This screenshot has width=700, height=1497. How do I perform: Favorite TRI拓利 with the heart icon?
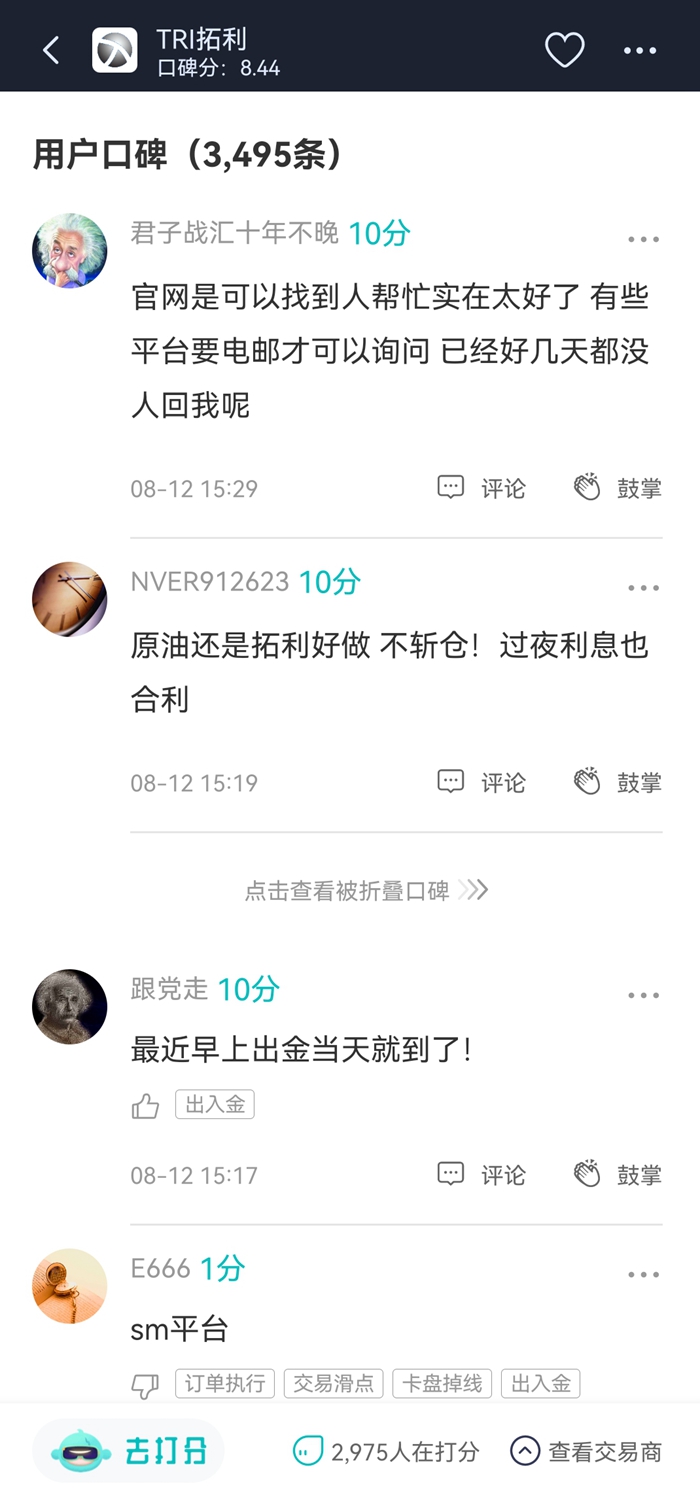pos(564,50)
